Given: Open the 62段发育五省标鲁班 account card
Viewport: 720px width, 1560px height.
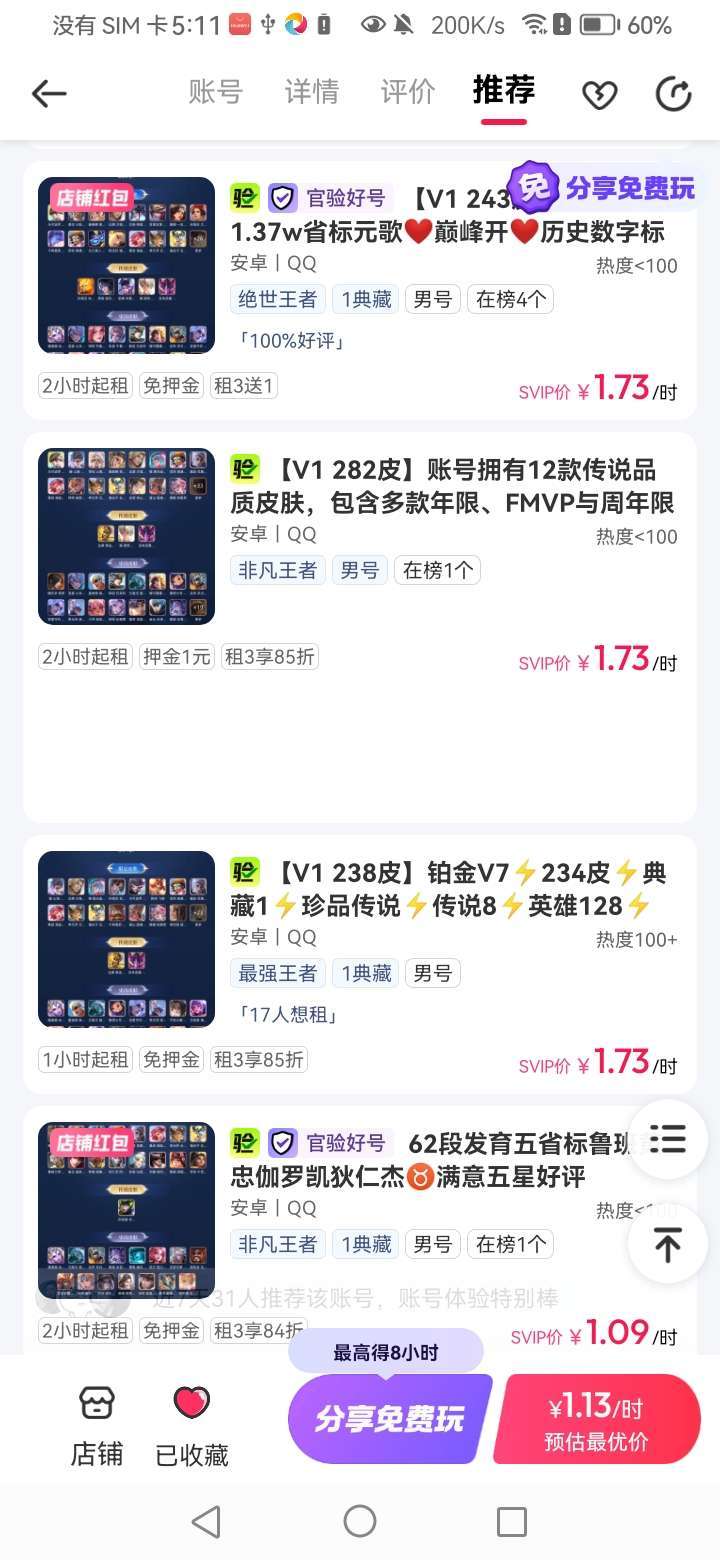Looking at the screenshot, I should [360, 1230].
